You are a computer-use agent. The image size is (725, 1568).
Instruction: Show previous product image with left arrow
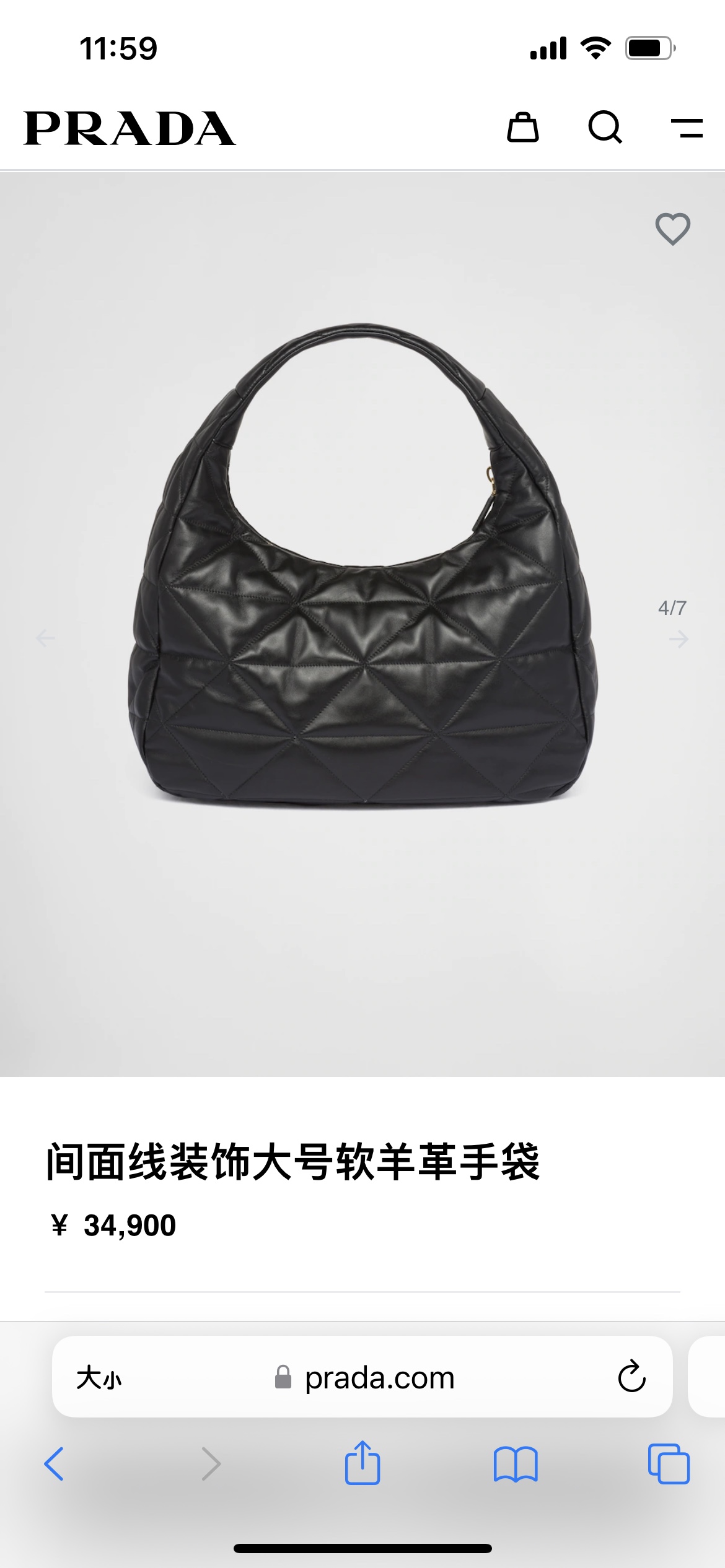pyautogui.click(x=45, y=638)
